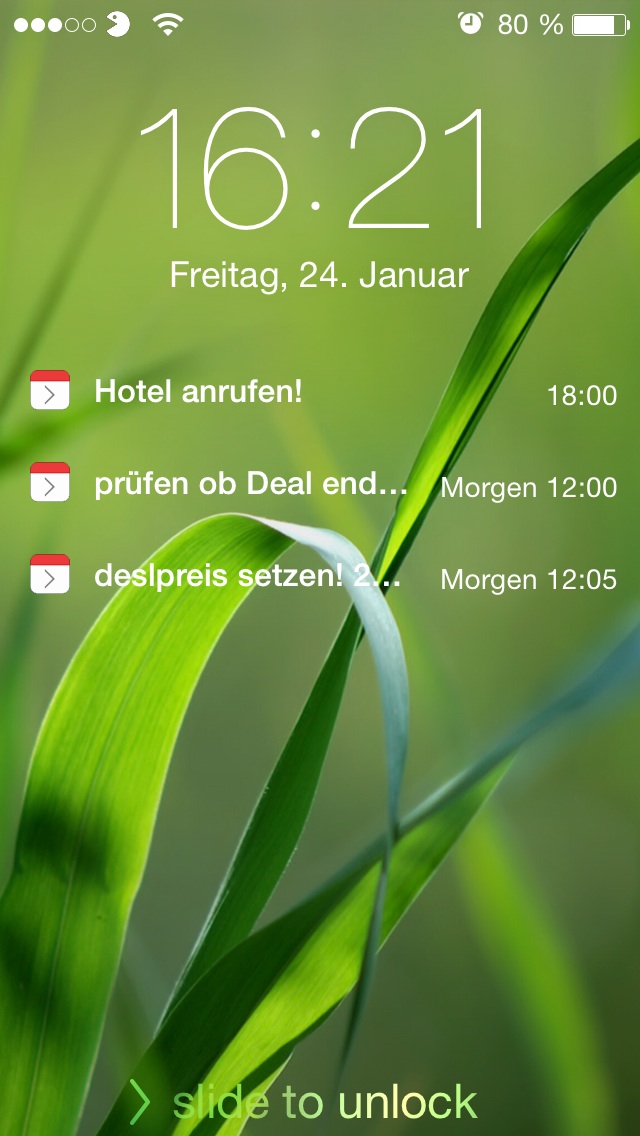The image size is (640, 1136).
Task: Open the 'prüfen ob Deal end…' reminder
Action: coord(250,485)
